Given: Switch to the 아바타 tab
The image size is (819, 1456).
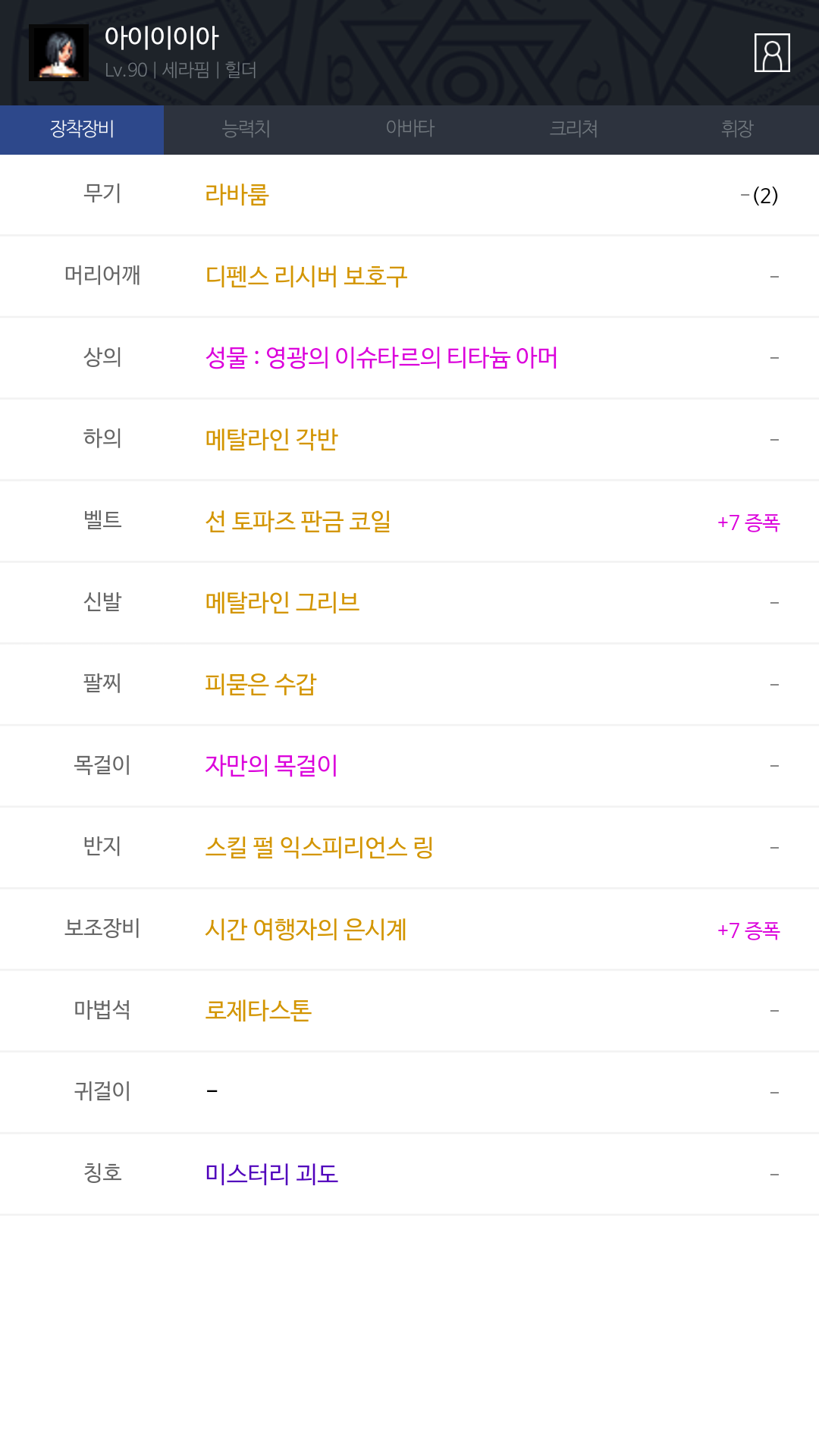Looking at the screenshot, I should (409, 129).
